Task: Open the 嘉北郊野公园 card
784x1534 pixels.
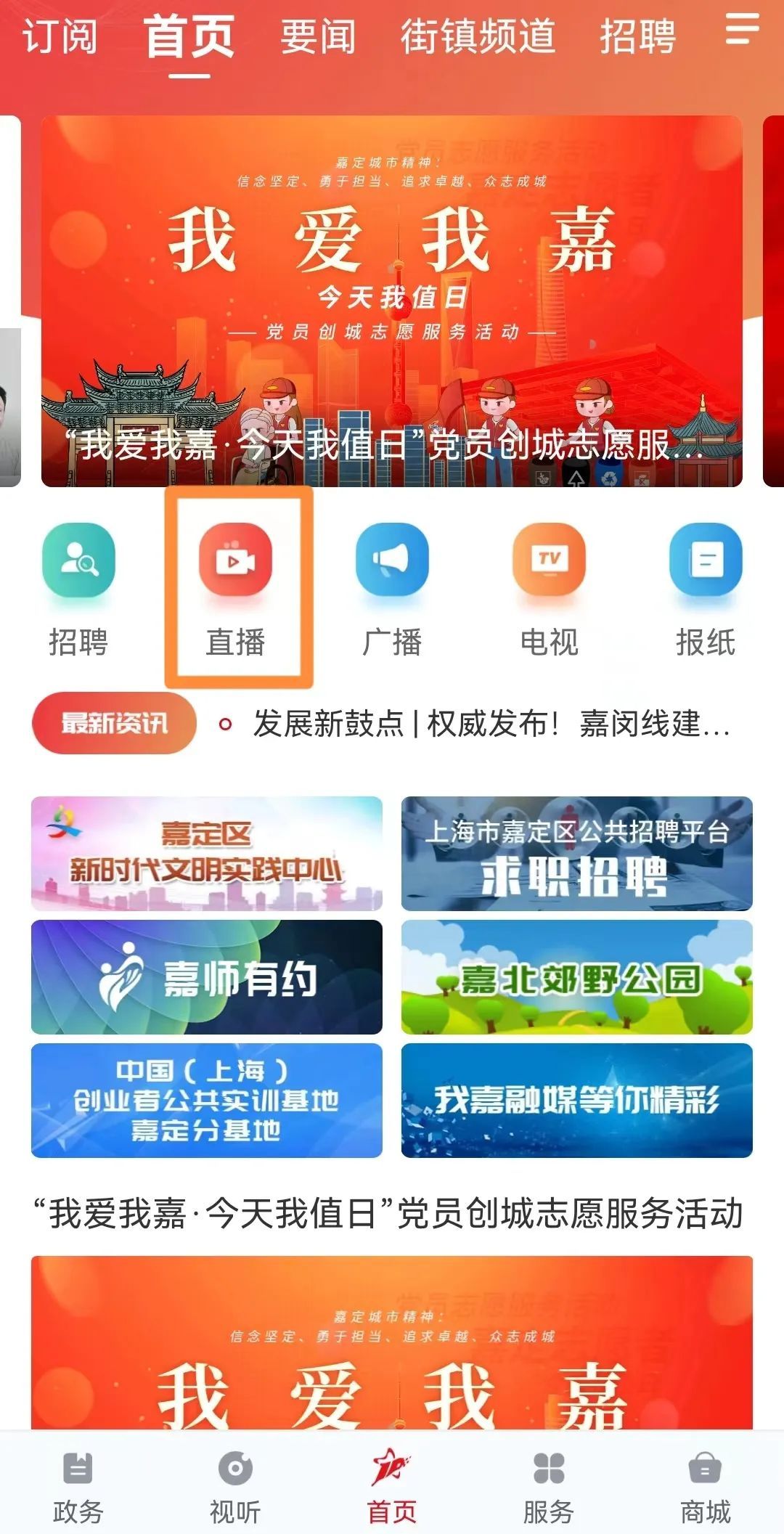Action: pos(577,977)
